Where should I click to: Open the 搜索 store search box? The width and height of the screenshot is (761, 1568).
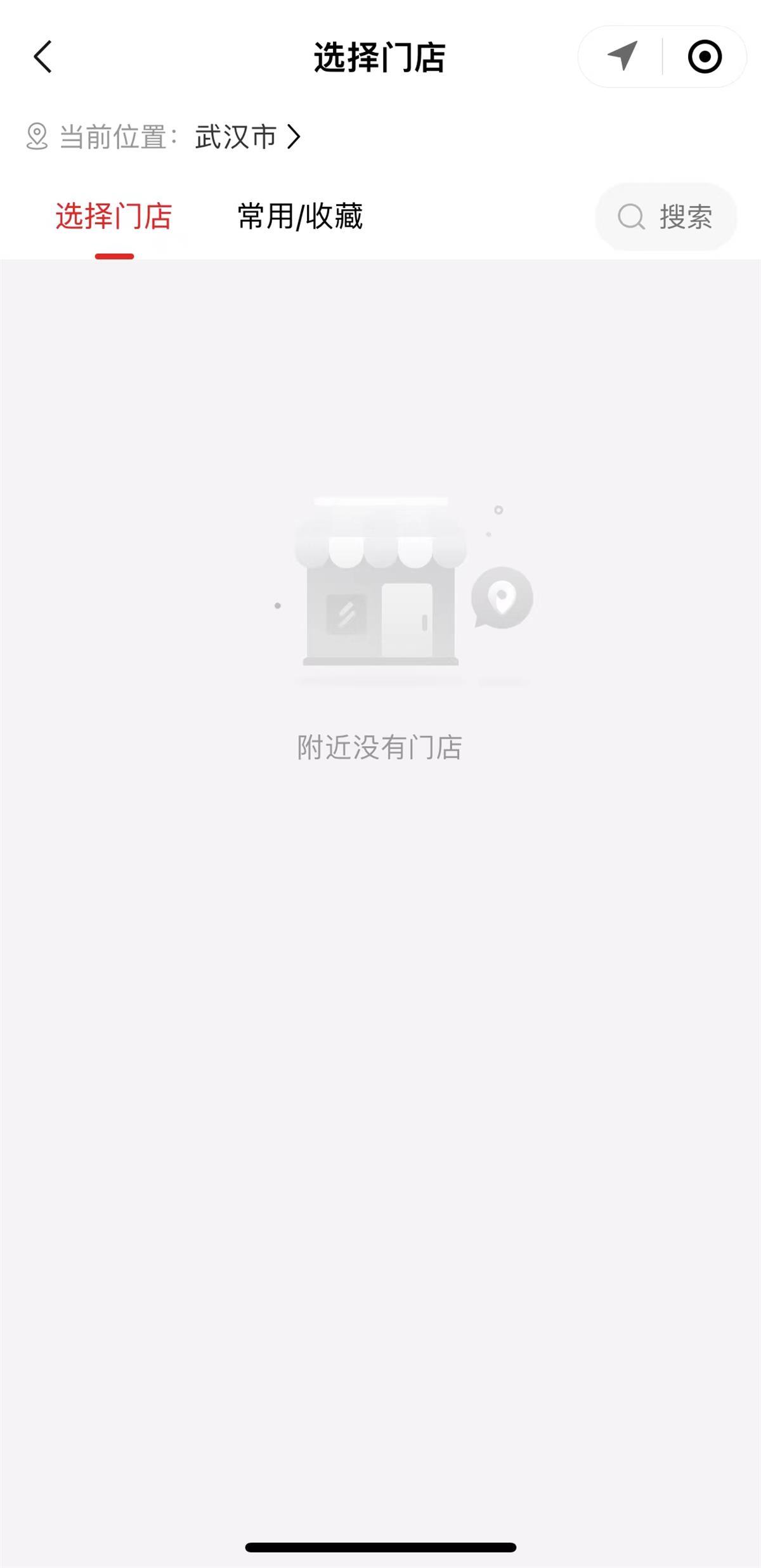[666, 217]
